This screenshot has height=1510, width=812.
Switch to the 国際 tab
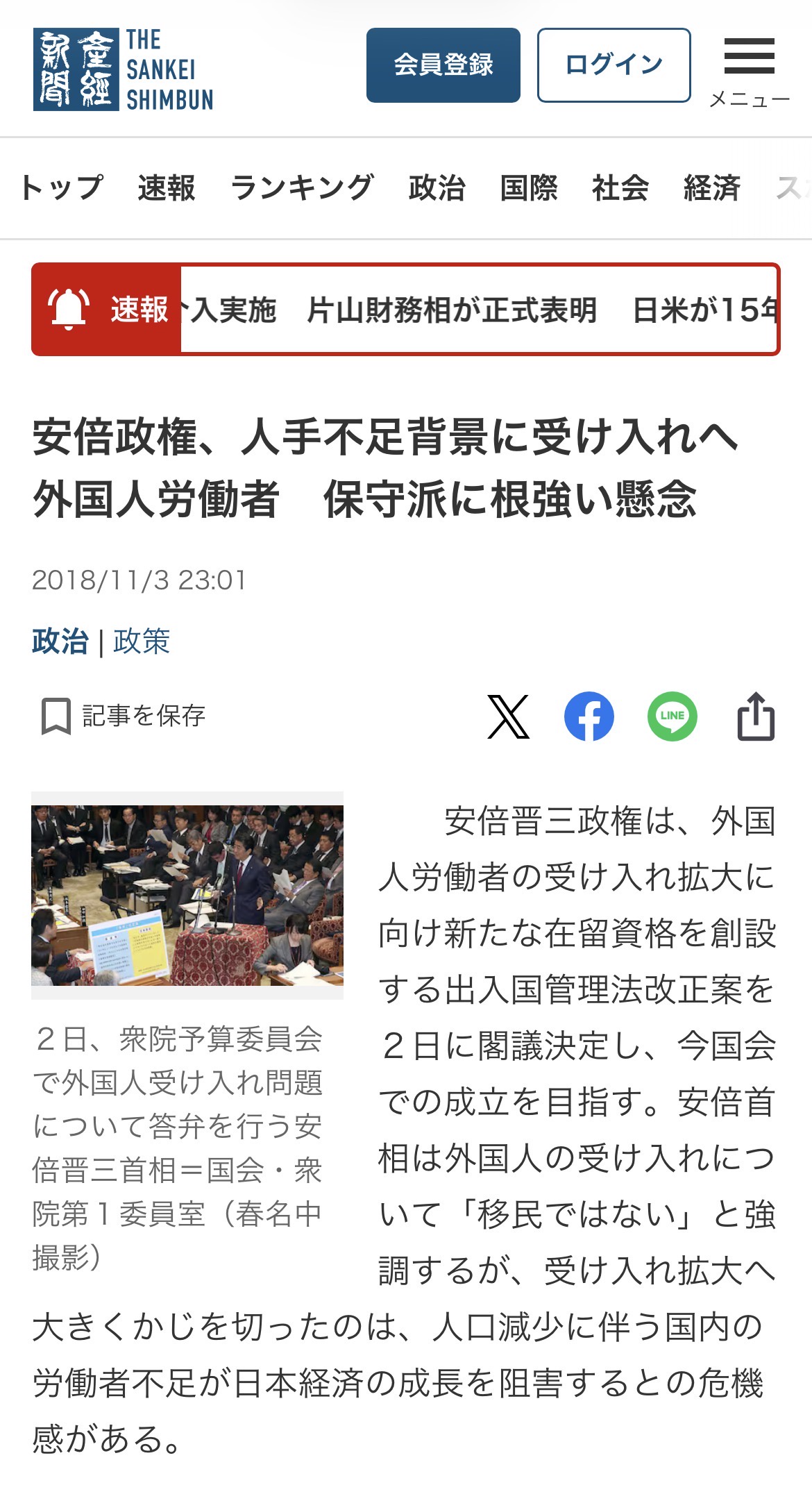tap(529, 188)
